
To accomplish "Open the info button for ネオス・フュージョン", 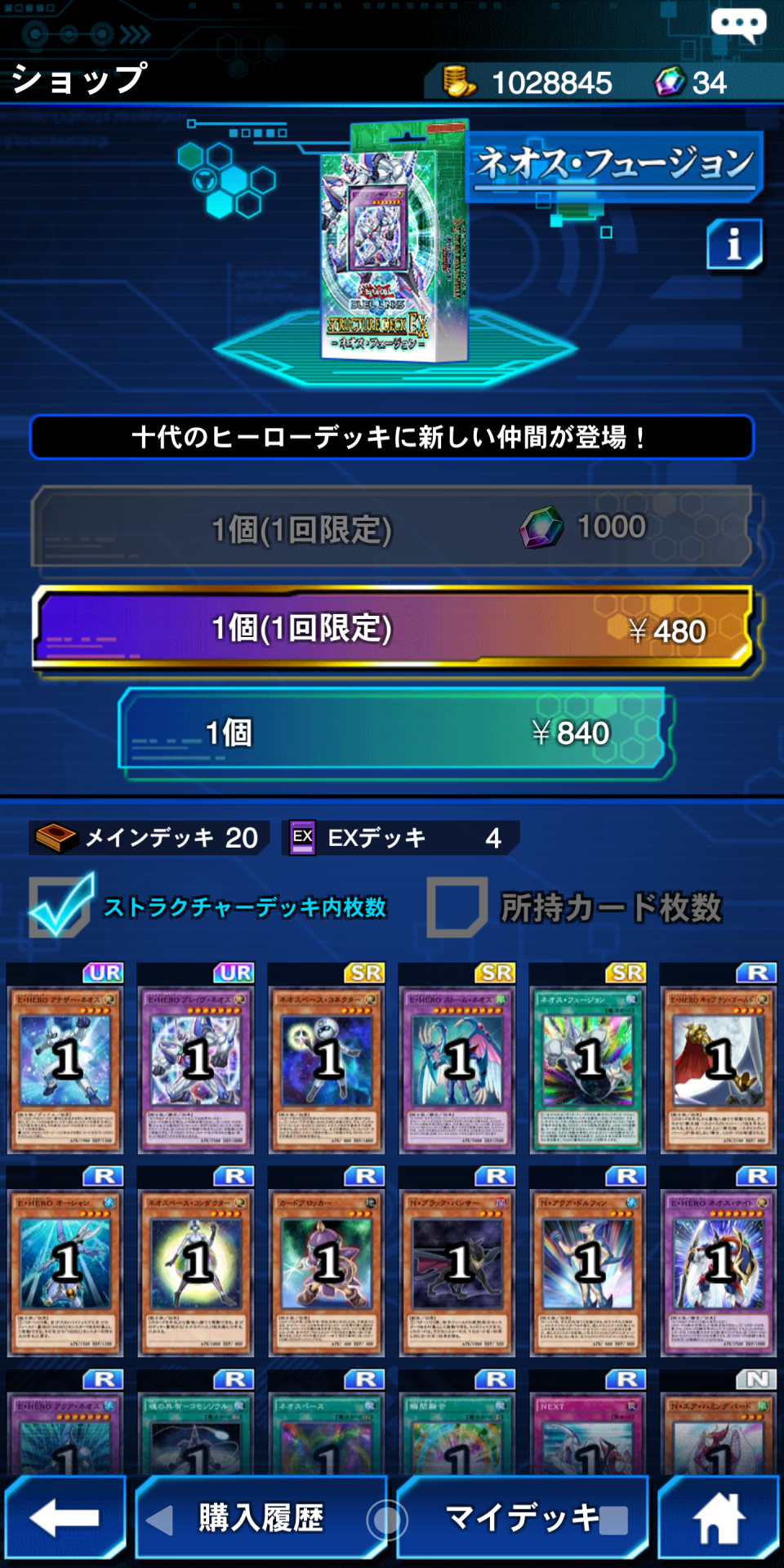I will coord(733,243).
